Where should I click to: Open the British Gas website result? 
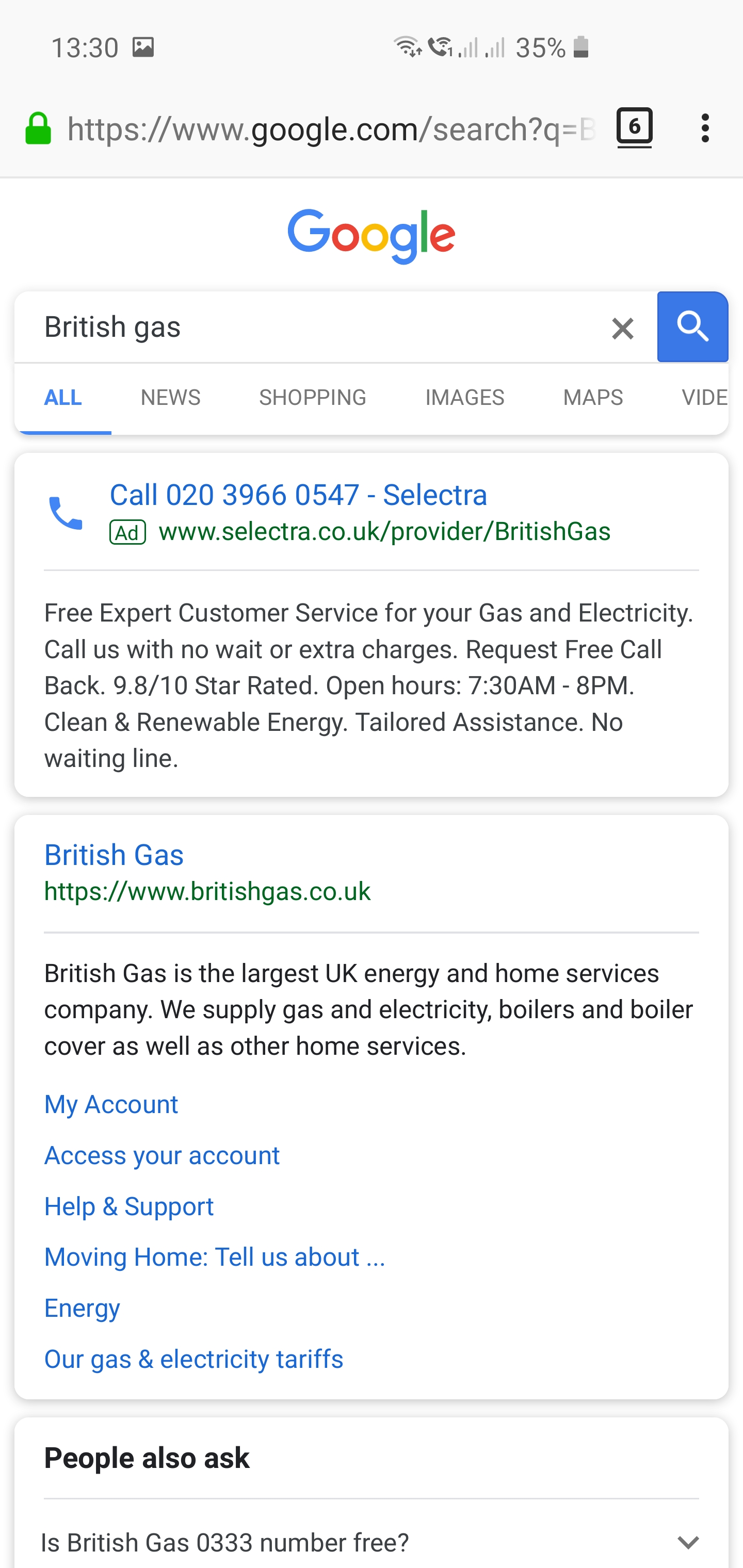pyautogui.click(x=114, y=855)
